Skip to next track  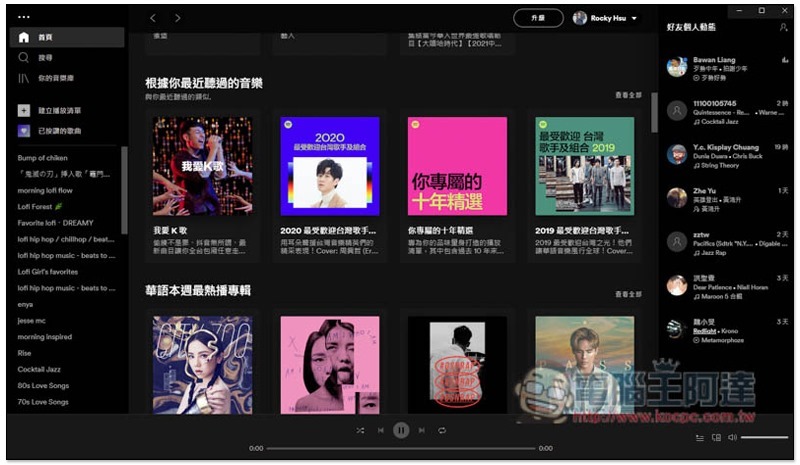421,430
